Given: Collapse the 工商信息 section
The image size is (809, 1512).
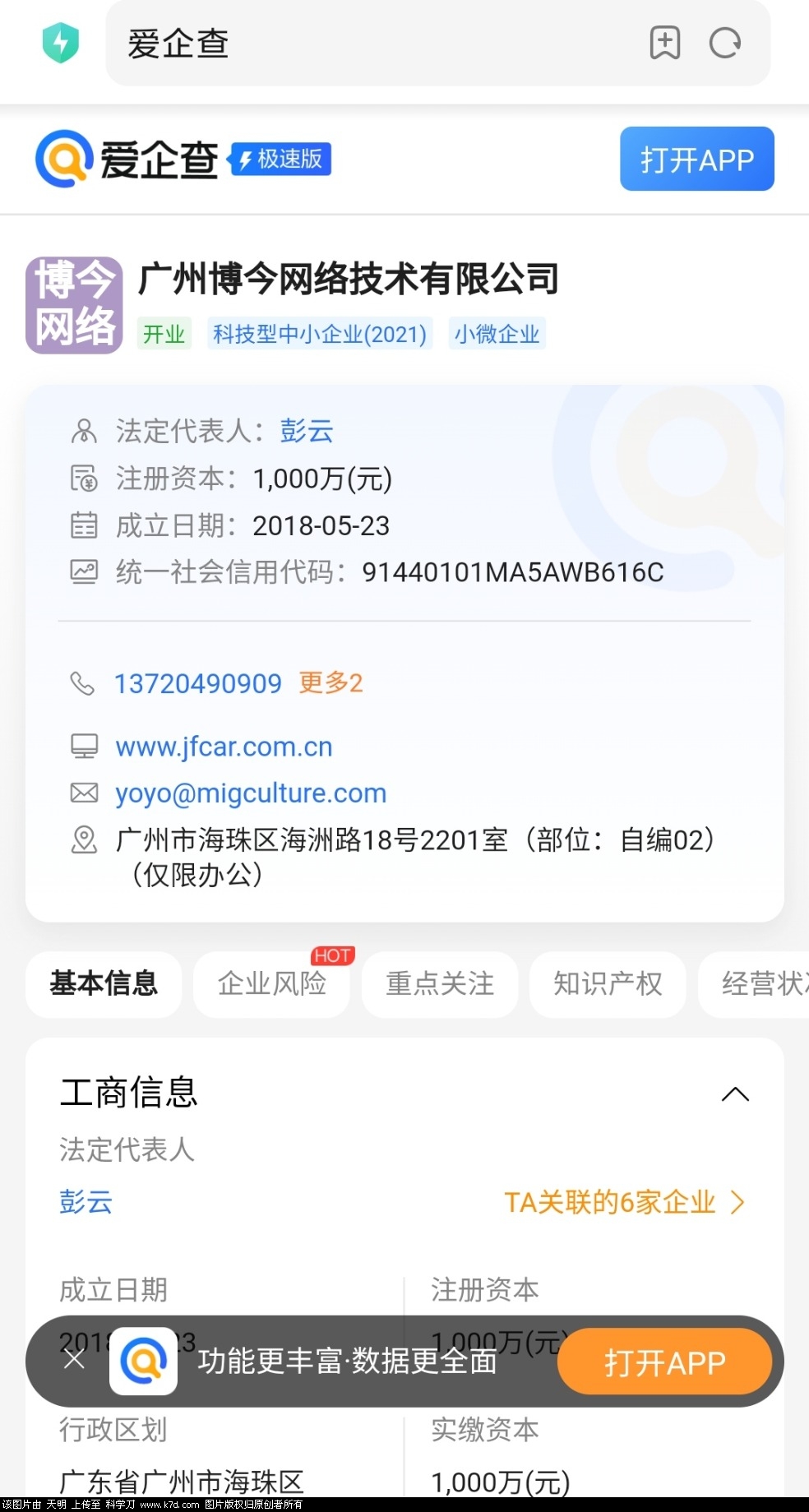Looking at the screenshot, I should tap(734, 1094).
